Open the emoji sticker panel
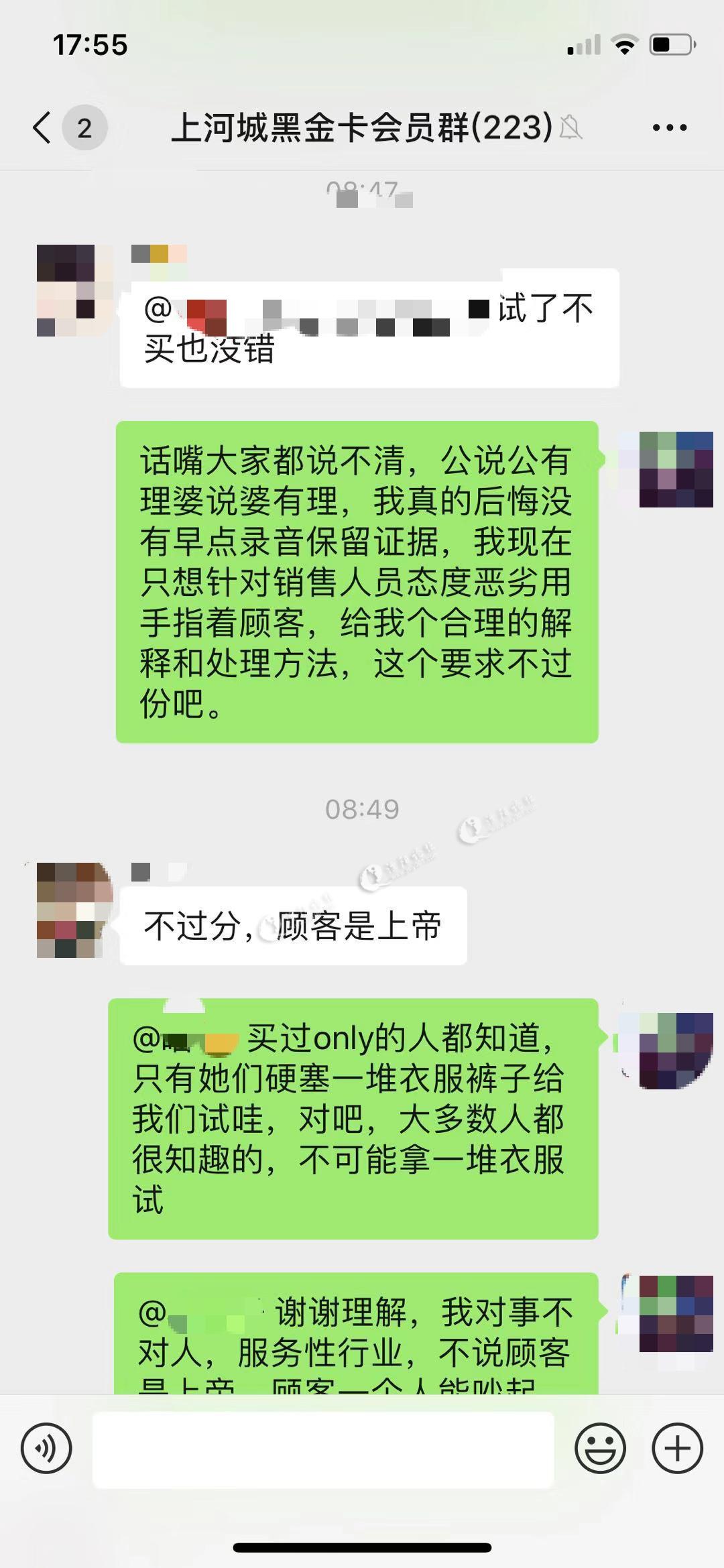Screen dimensions: 724x1568 pos(600,1448)
